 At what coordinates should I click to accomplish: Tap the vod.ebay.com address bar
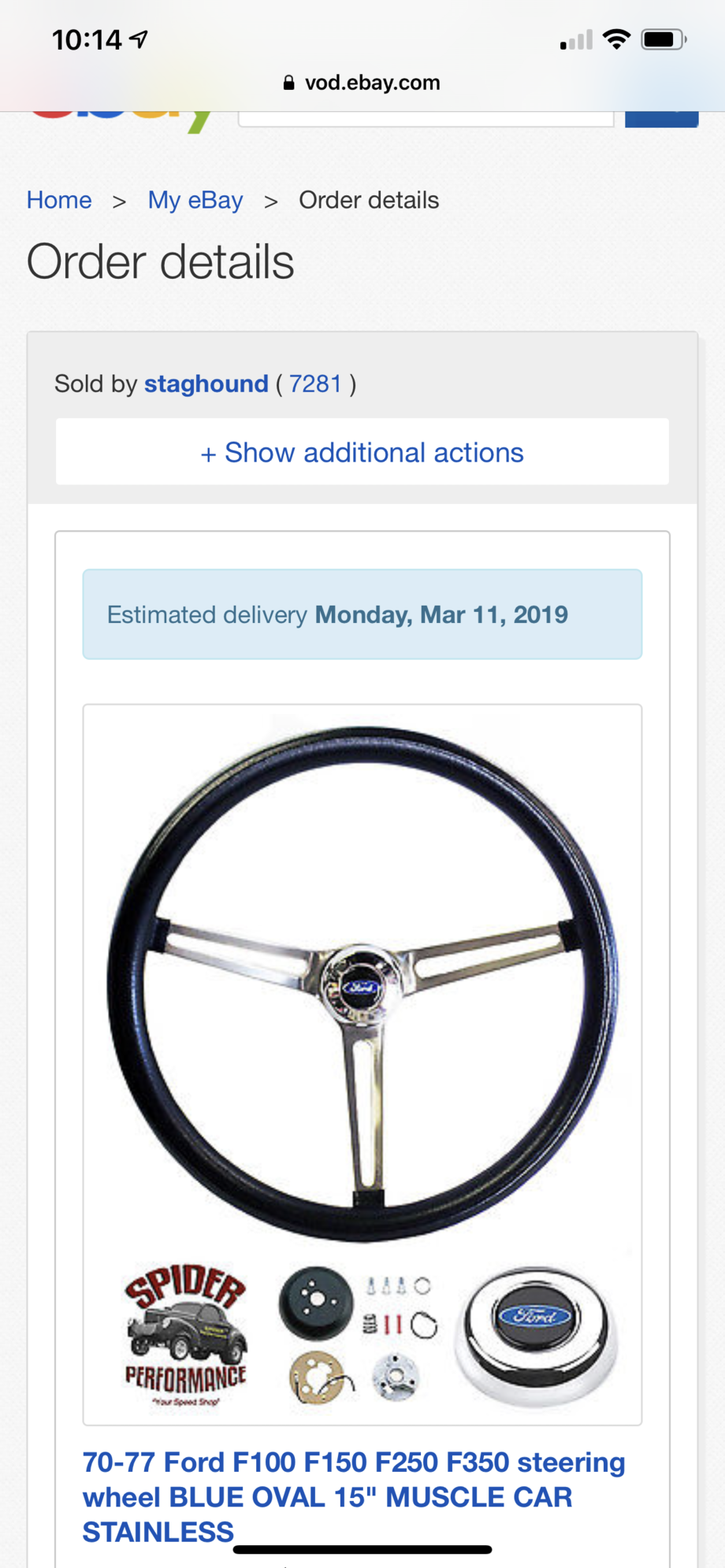[x=371, y=82]
